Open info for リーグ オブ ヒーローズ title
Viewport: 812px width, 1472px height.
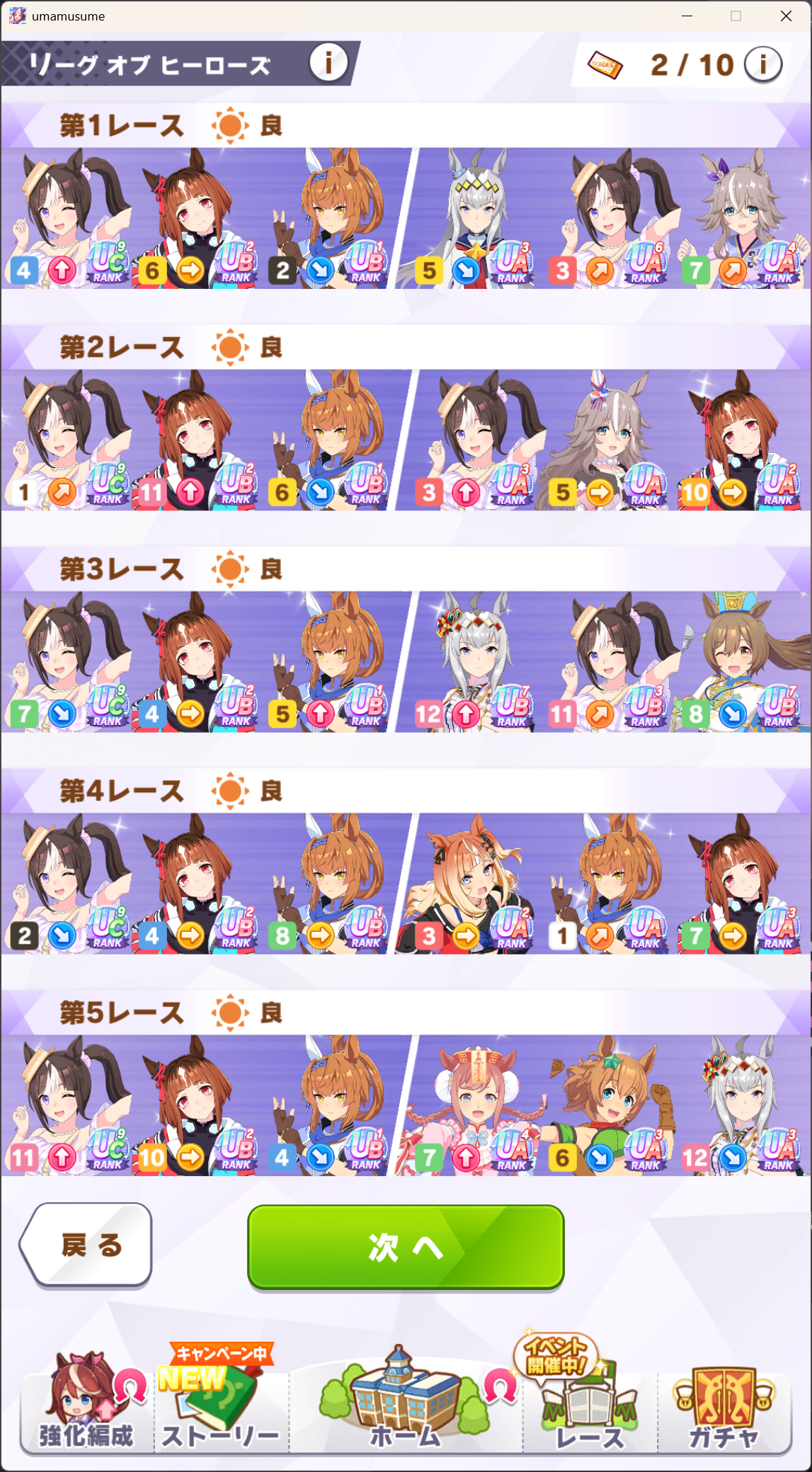(x=328, y=62)
